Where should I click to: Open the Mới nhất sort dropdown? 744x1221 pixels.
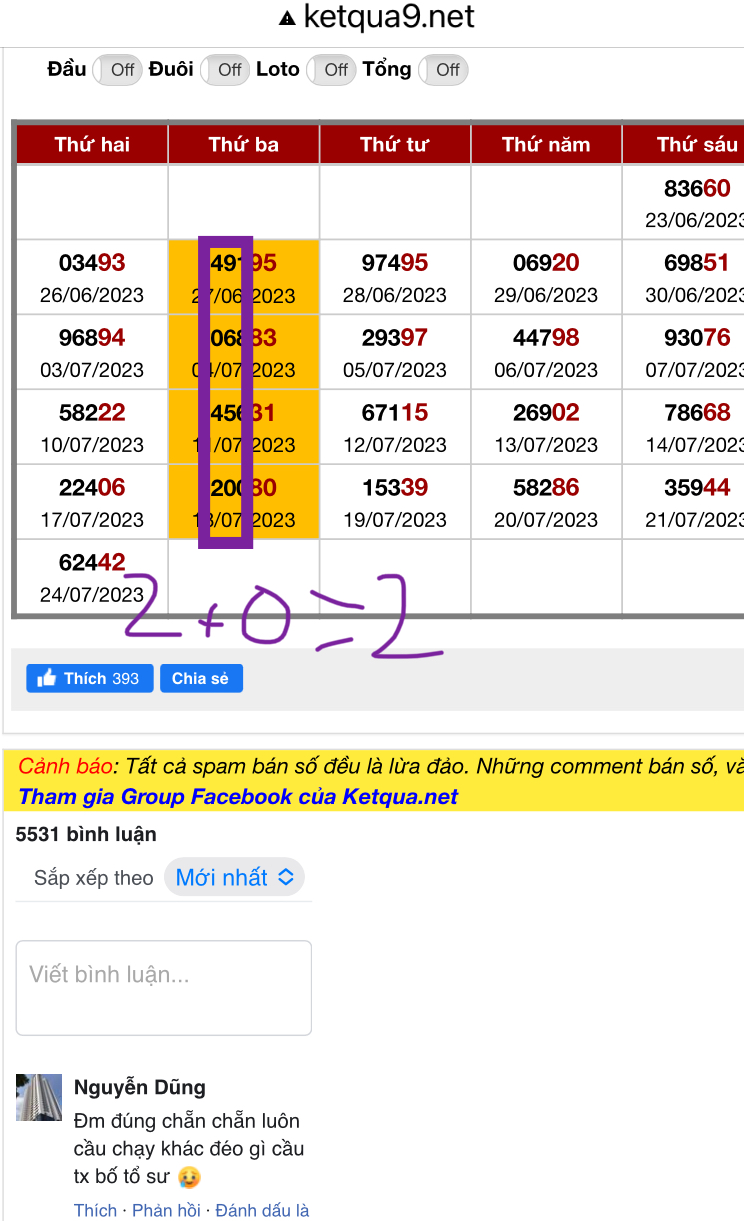[234, 877]
